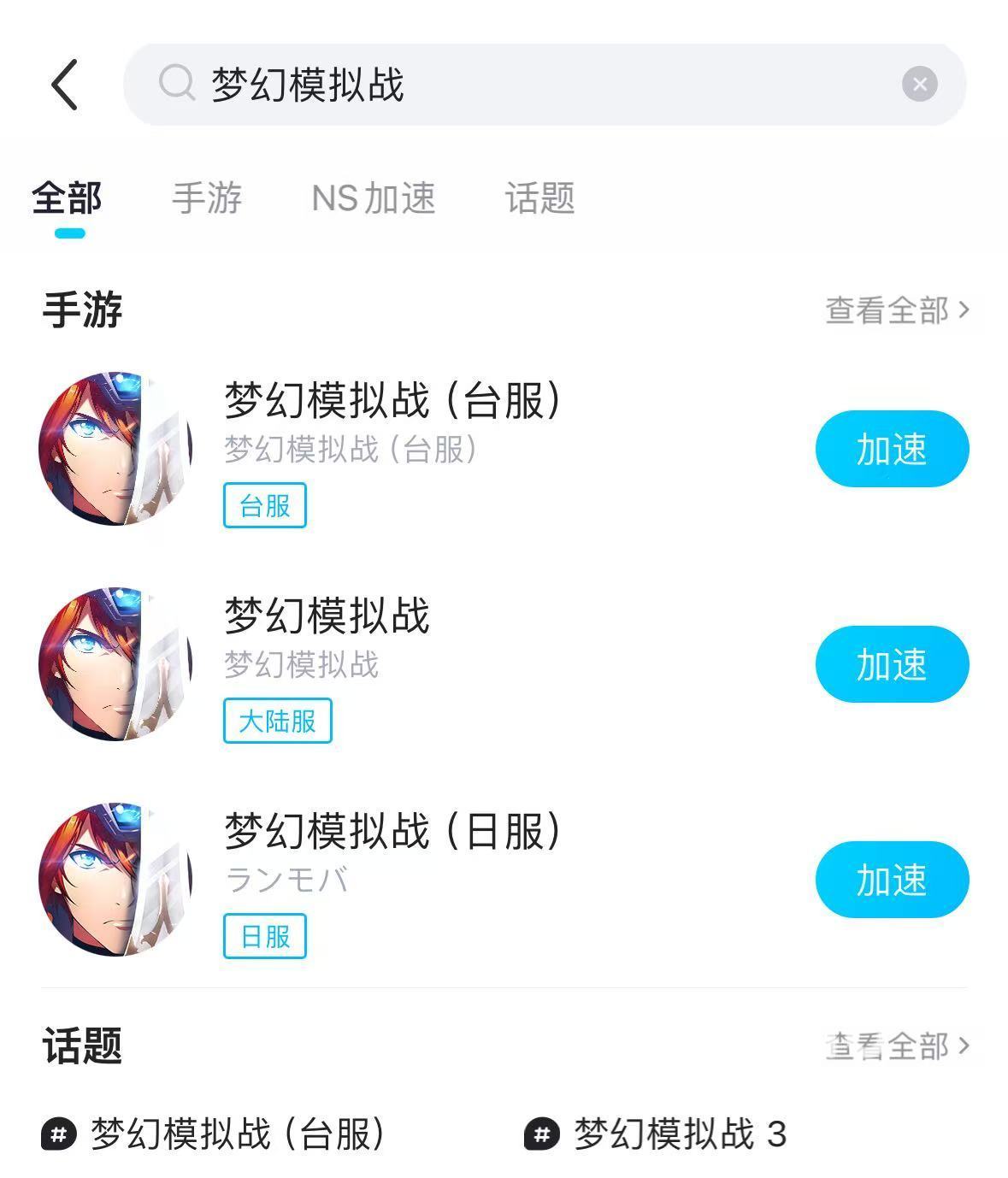
Task: Open the 梦幻模拟战 (台服) game result
Action: (393, 400)
